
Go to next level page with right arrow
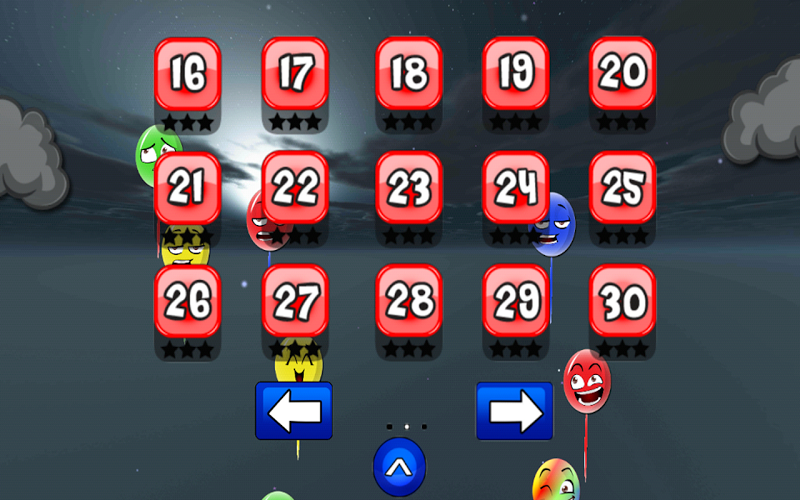(x=515, y=411)
